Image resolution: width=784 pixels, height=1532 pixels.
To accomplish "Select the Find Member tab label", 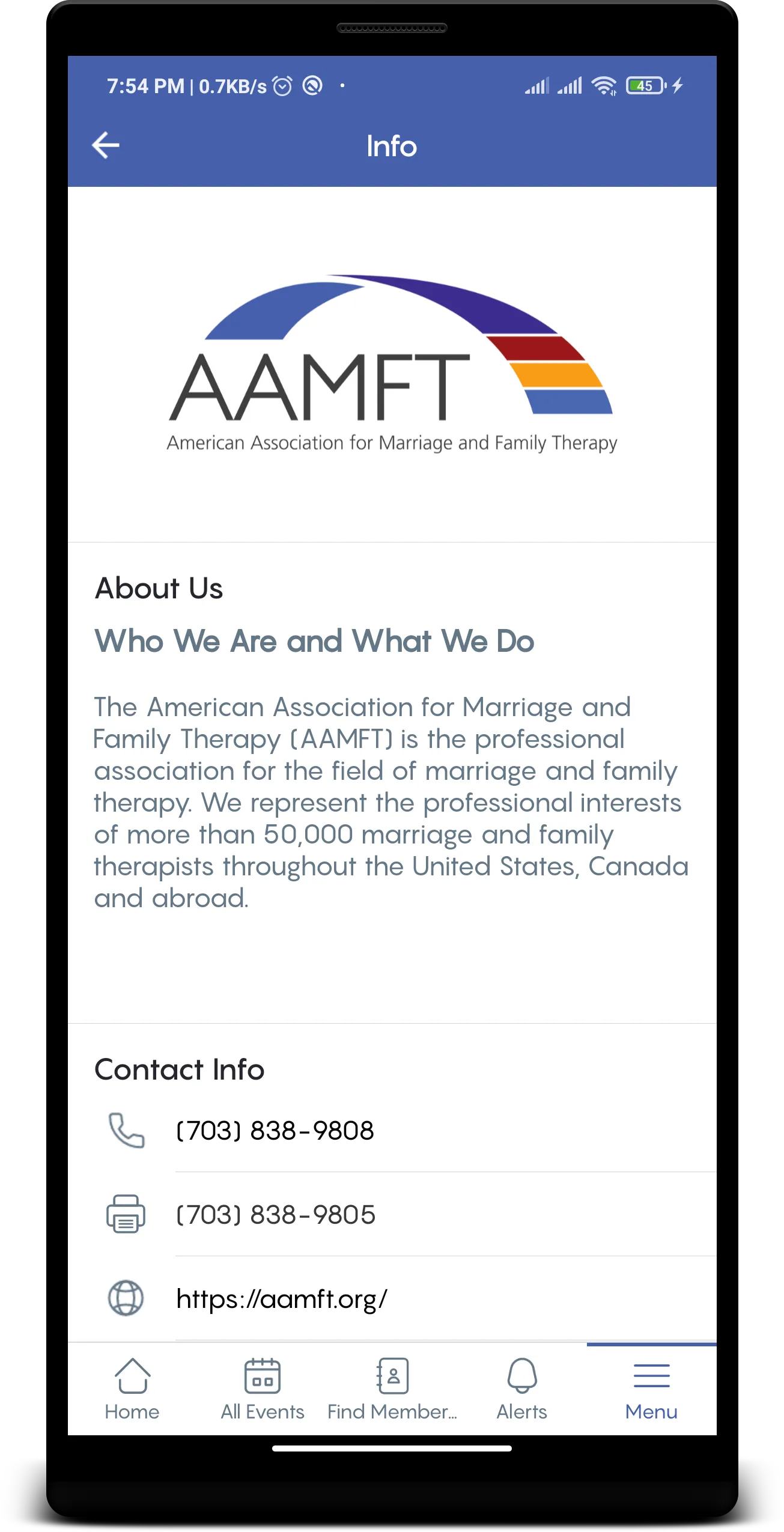I will pos(393,1411).
